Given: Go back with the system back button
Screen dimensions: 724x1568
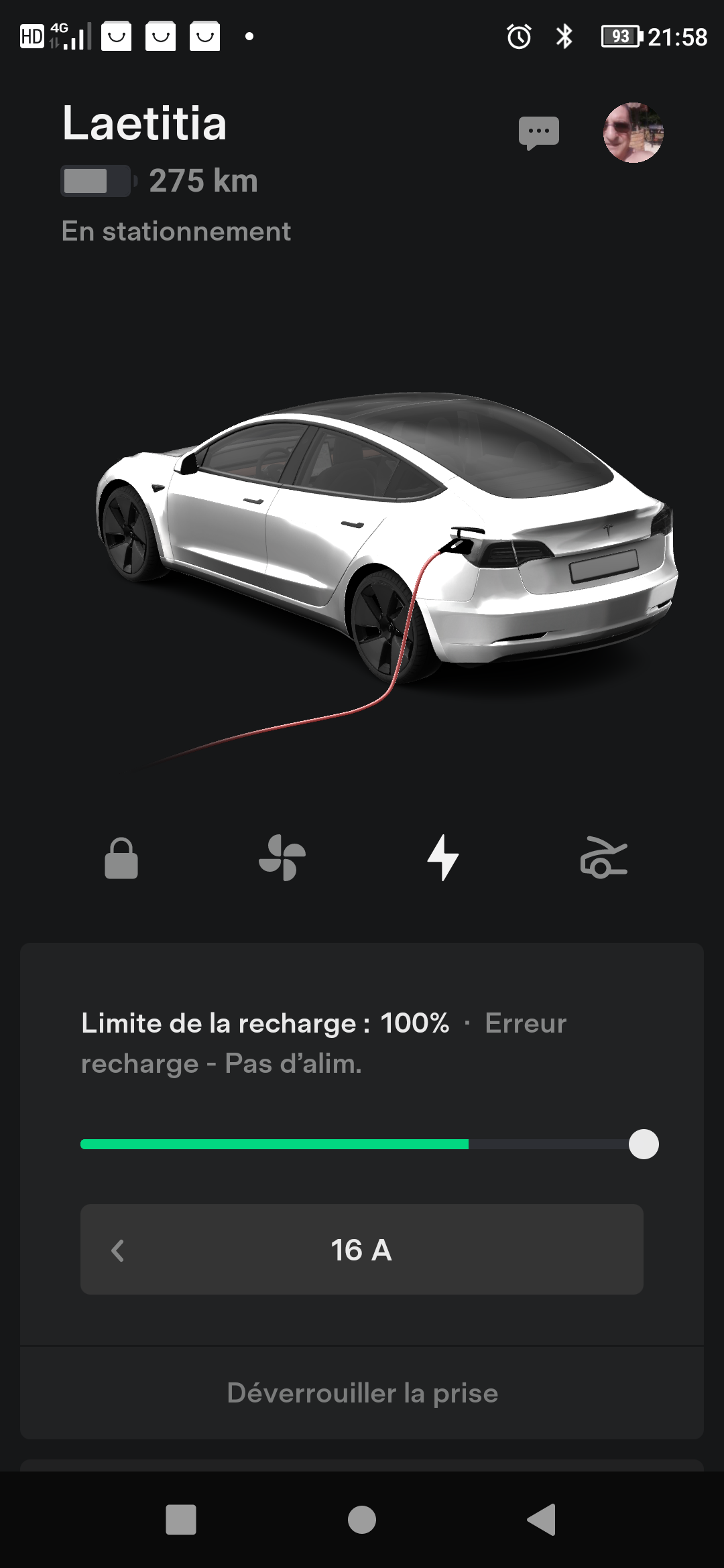Looking at the screenshot, I should (x=542, y=1519).
